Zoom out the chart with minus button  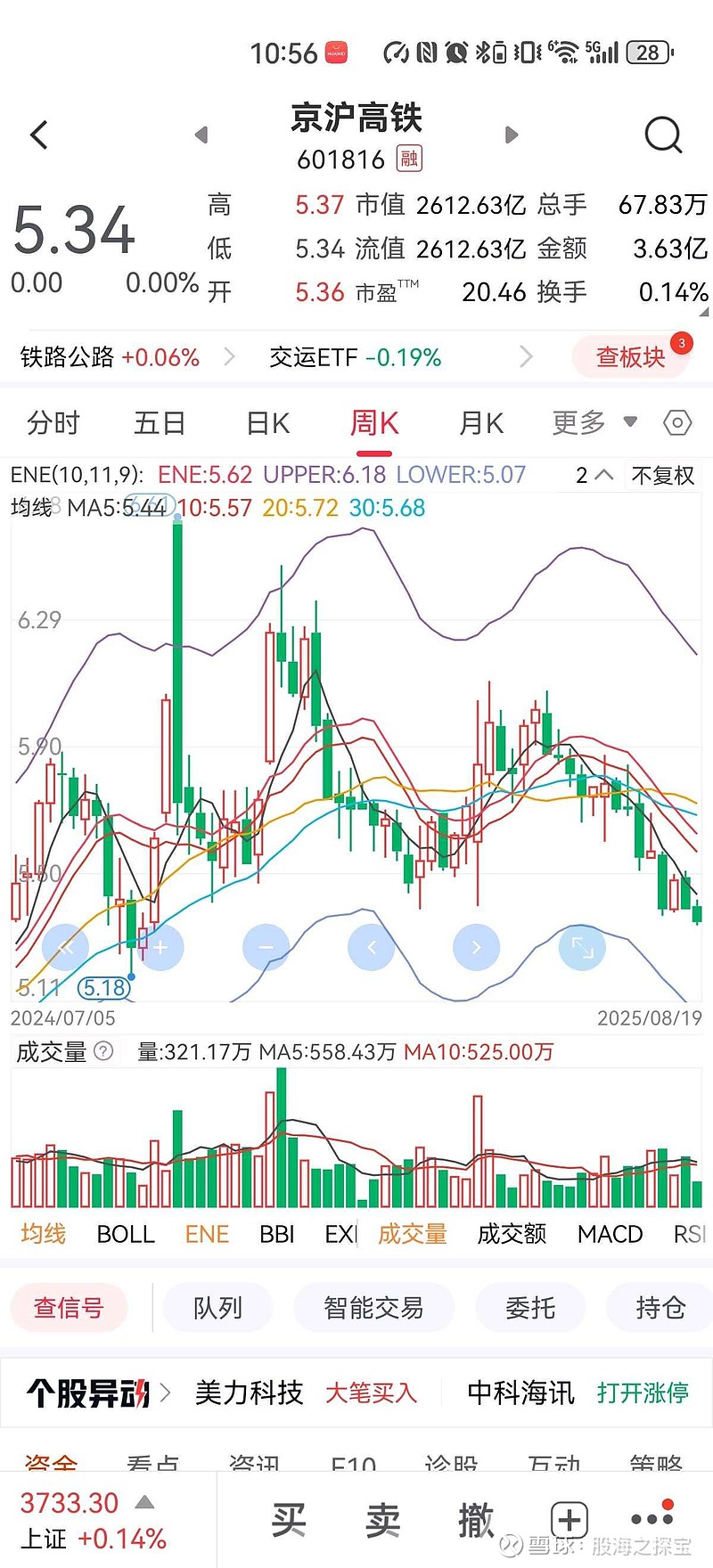266,948
